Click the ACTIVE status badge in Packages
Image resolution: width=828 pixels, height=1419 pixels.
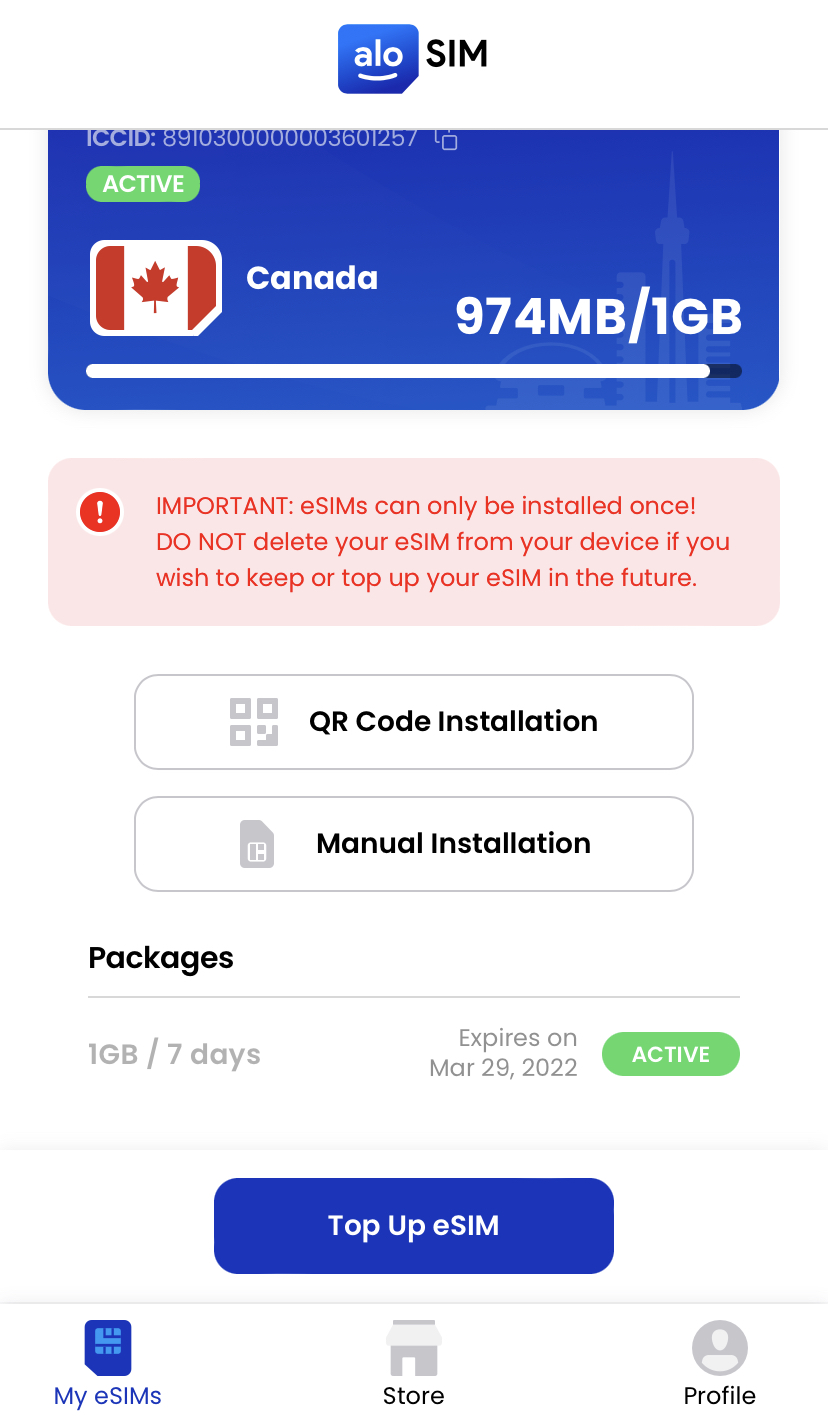pos(670,1053)
